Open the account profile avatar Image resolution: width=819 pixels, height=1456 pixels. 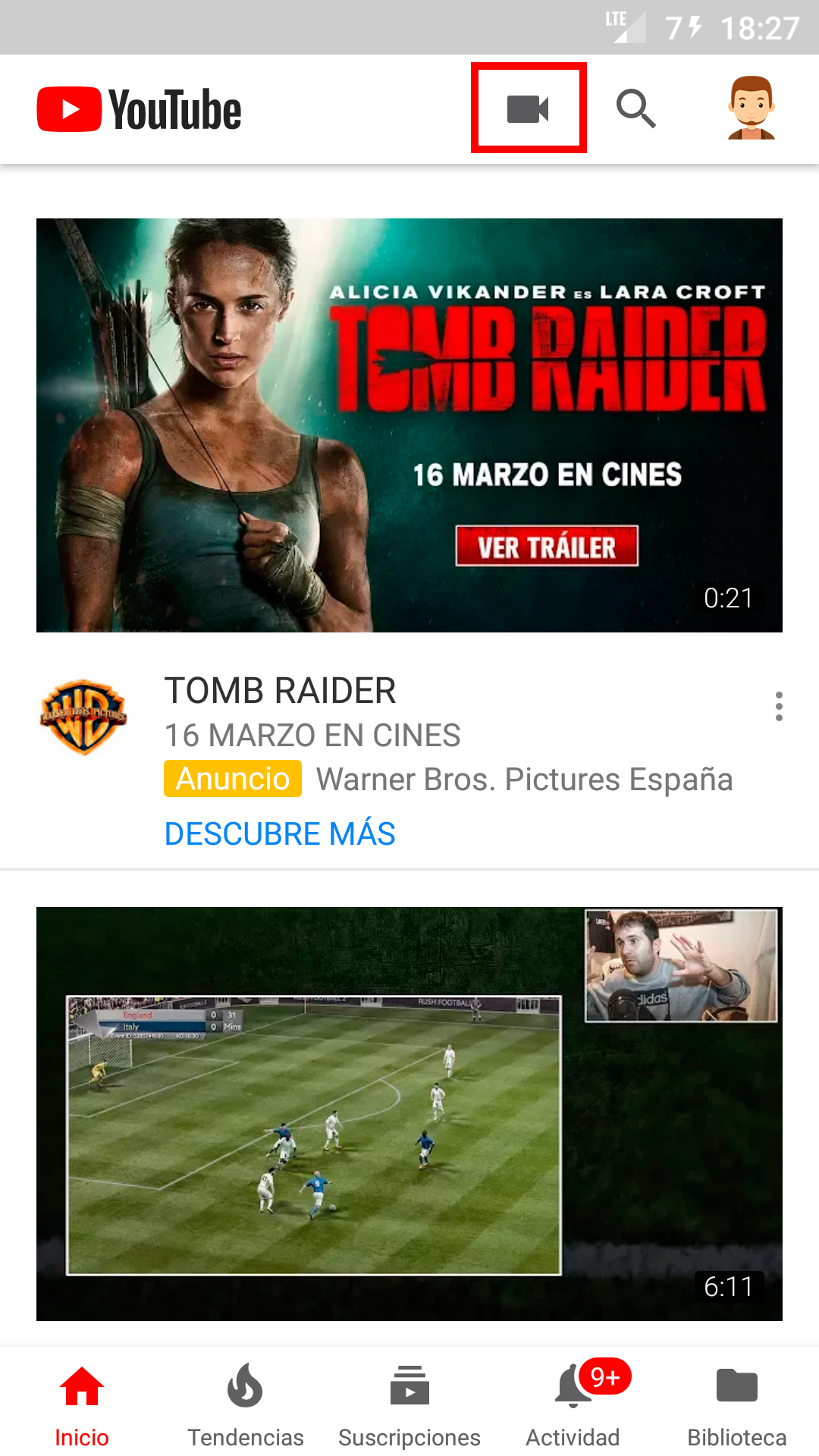click(x=751, y=108)
